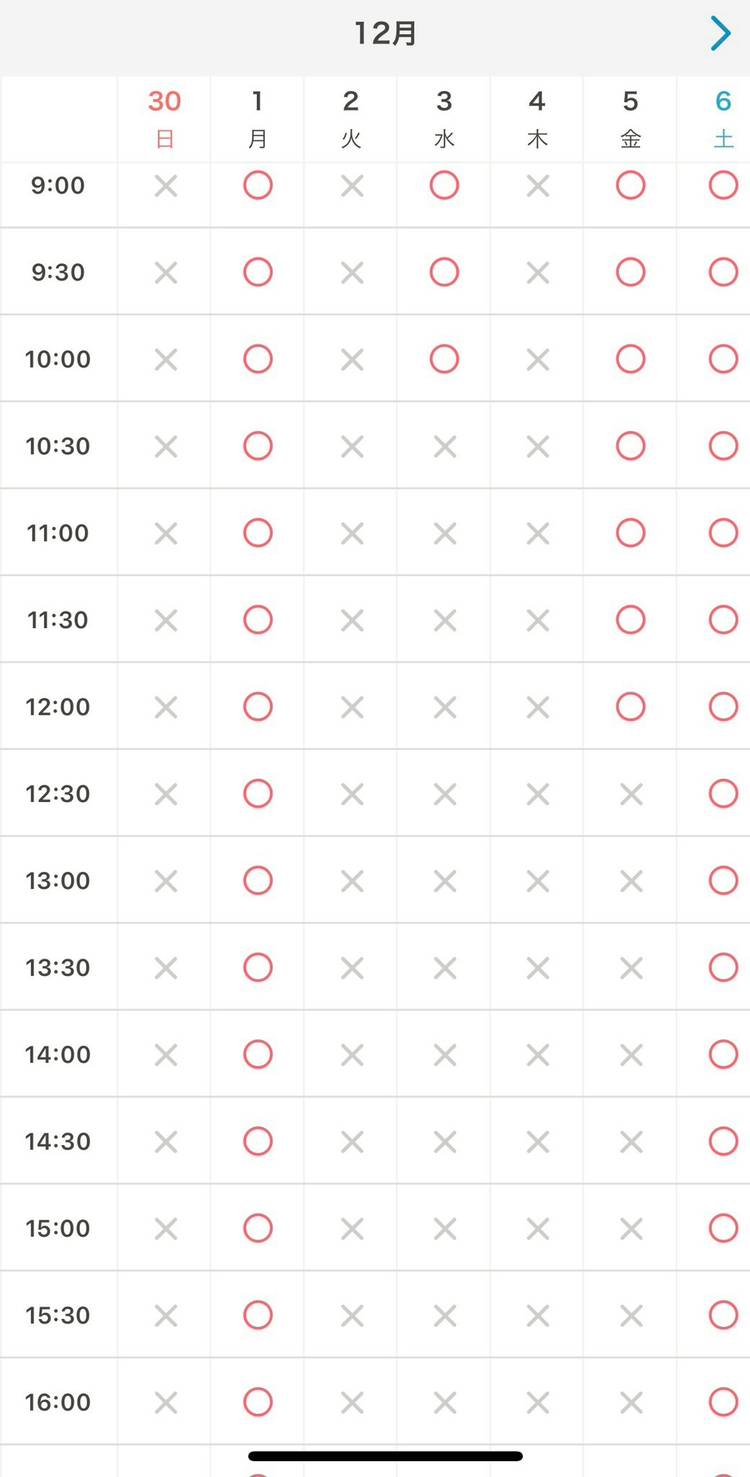
Task: Select the 10:30 slot on Friday 5
Action: (x=630, y=446)
